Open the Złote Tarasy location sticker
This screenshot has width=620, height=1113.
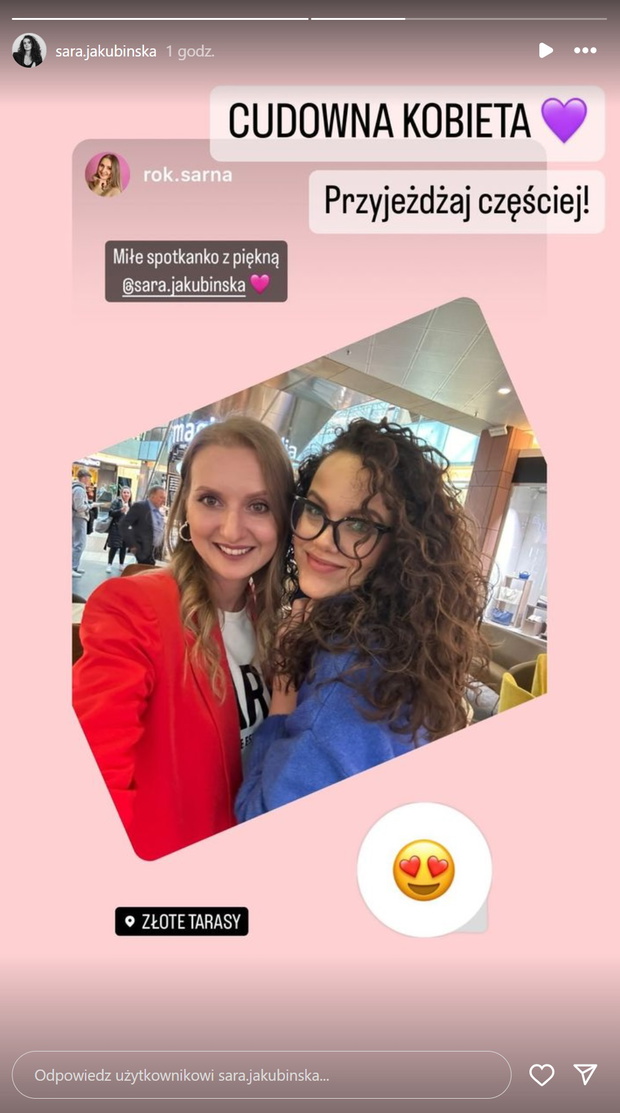pyautogui.click(x=182, y=921)
